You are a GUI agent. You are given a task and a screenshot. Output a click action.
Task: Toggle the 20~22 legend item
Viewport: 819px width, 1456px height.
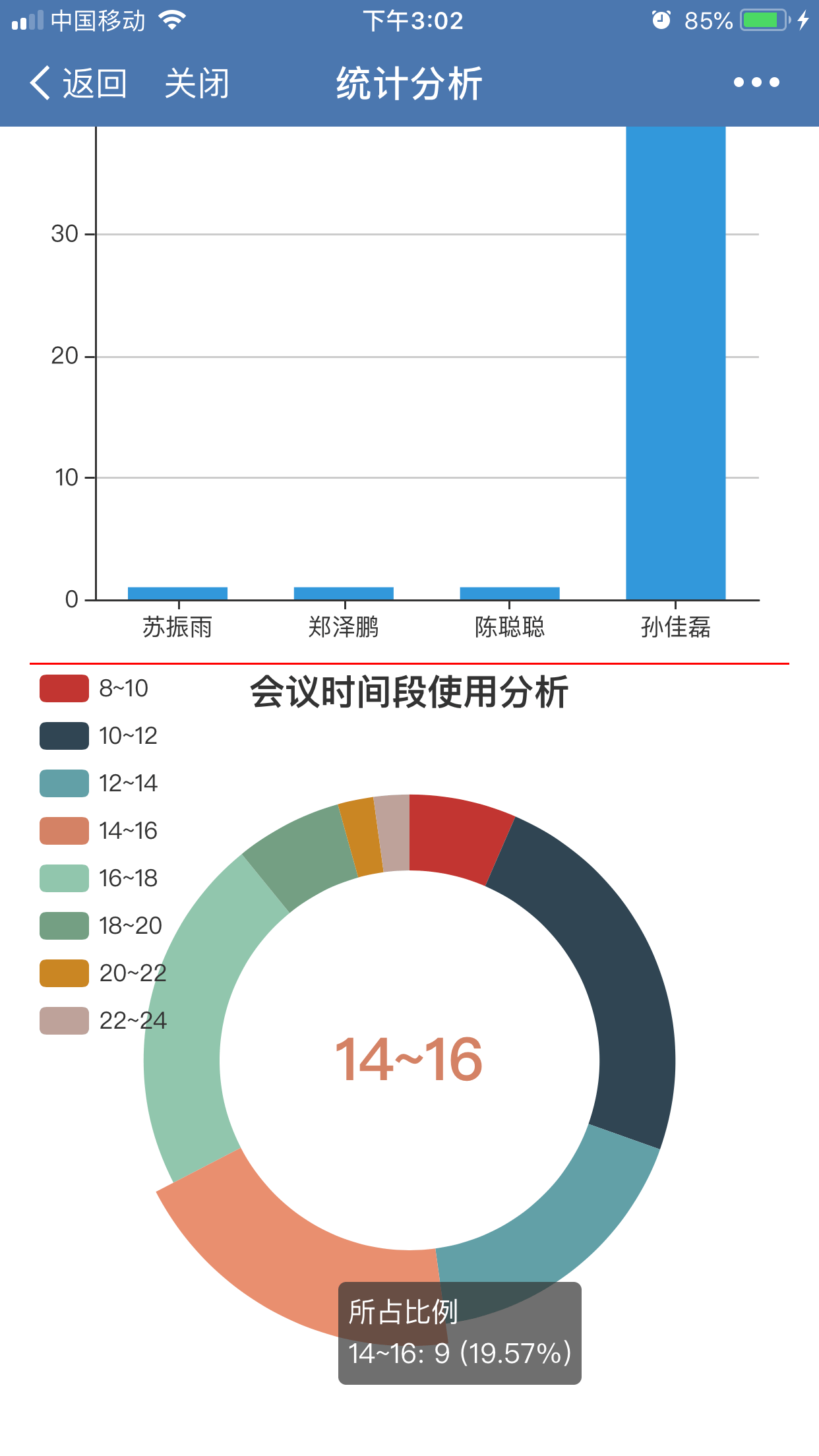(102, 973)
